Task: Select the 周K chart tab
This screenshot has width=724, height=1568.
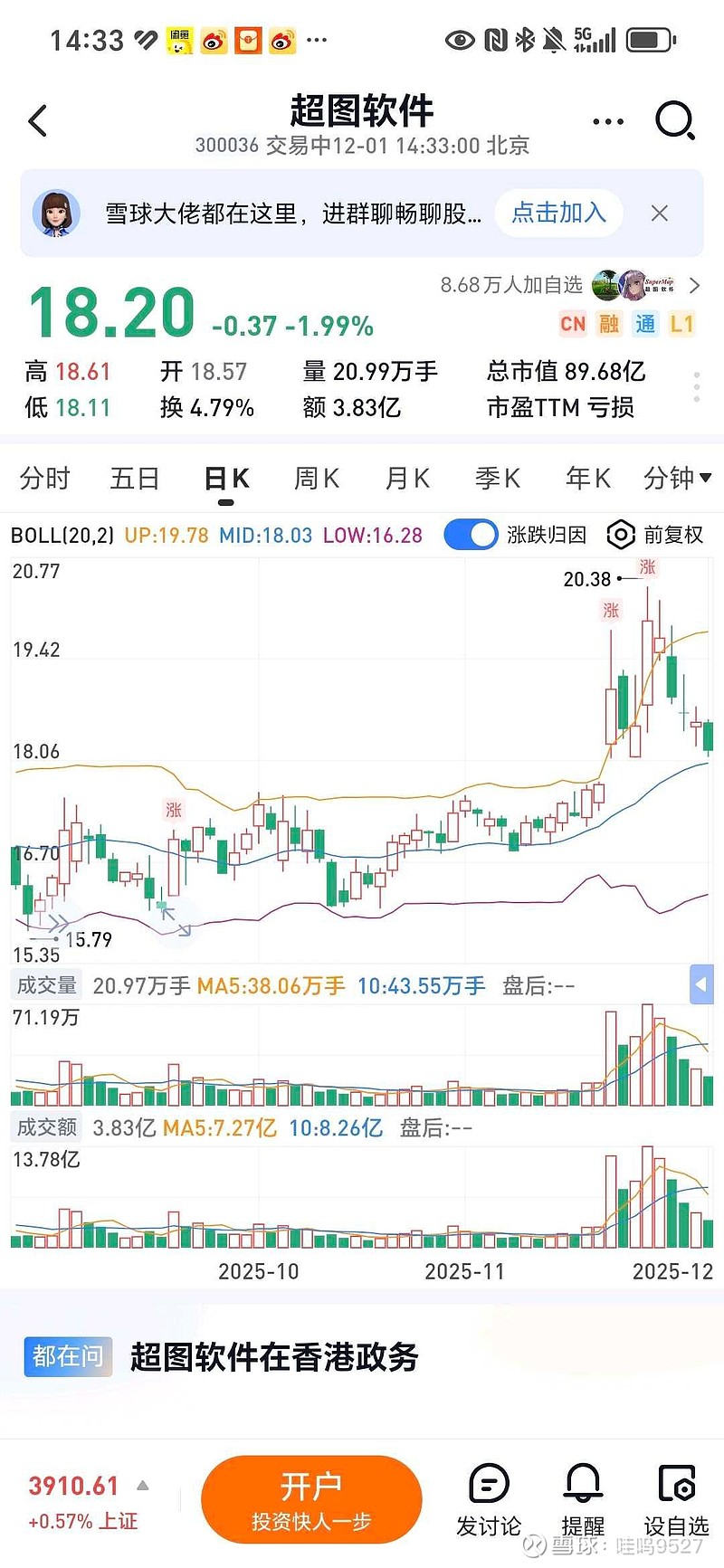Action: [x=316, y=478]
